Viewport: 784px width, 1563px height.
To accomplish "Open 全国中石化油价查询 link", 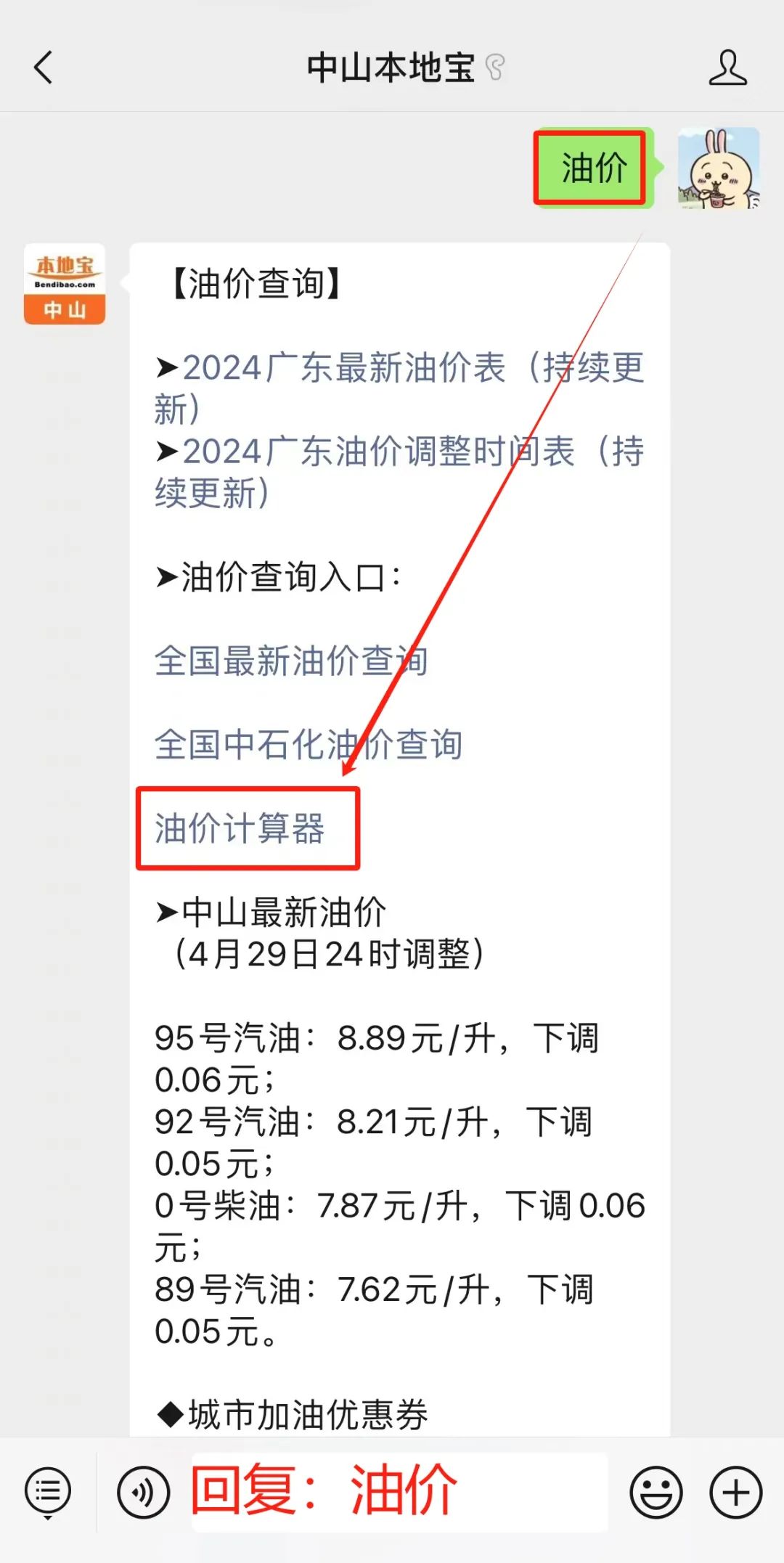I will [x=309, y=744].
